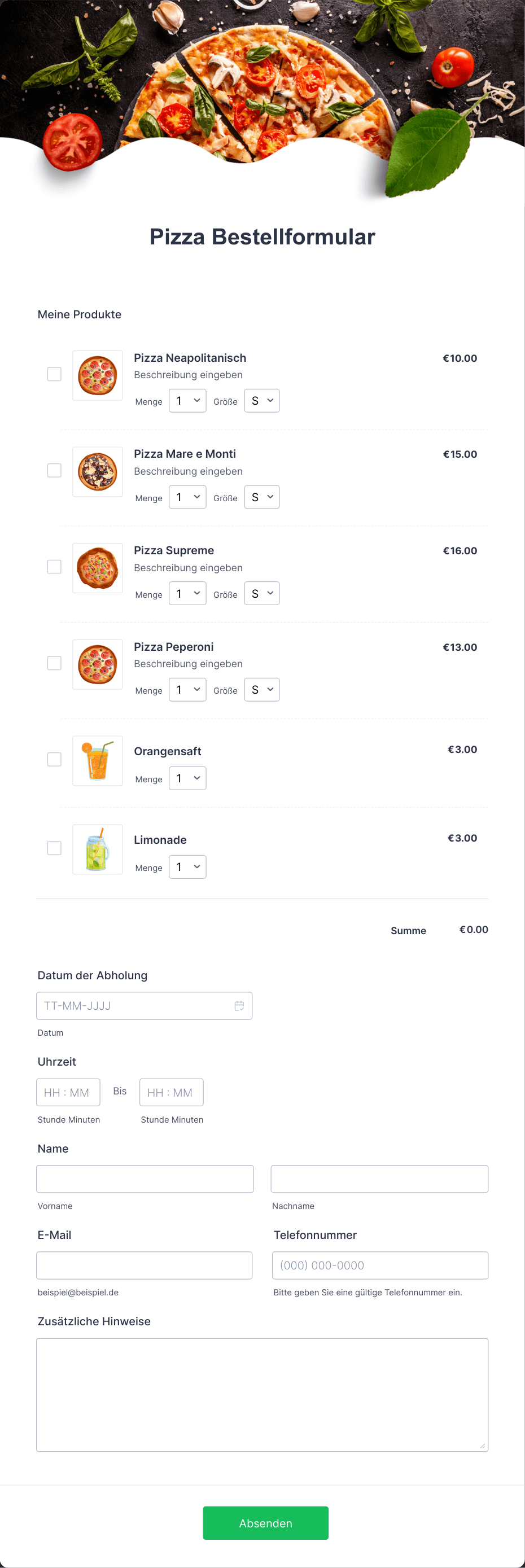The image size is (525, 1568).
Task: Click the Pizza Supreme product image
Action: (97, 568)
